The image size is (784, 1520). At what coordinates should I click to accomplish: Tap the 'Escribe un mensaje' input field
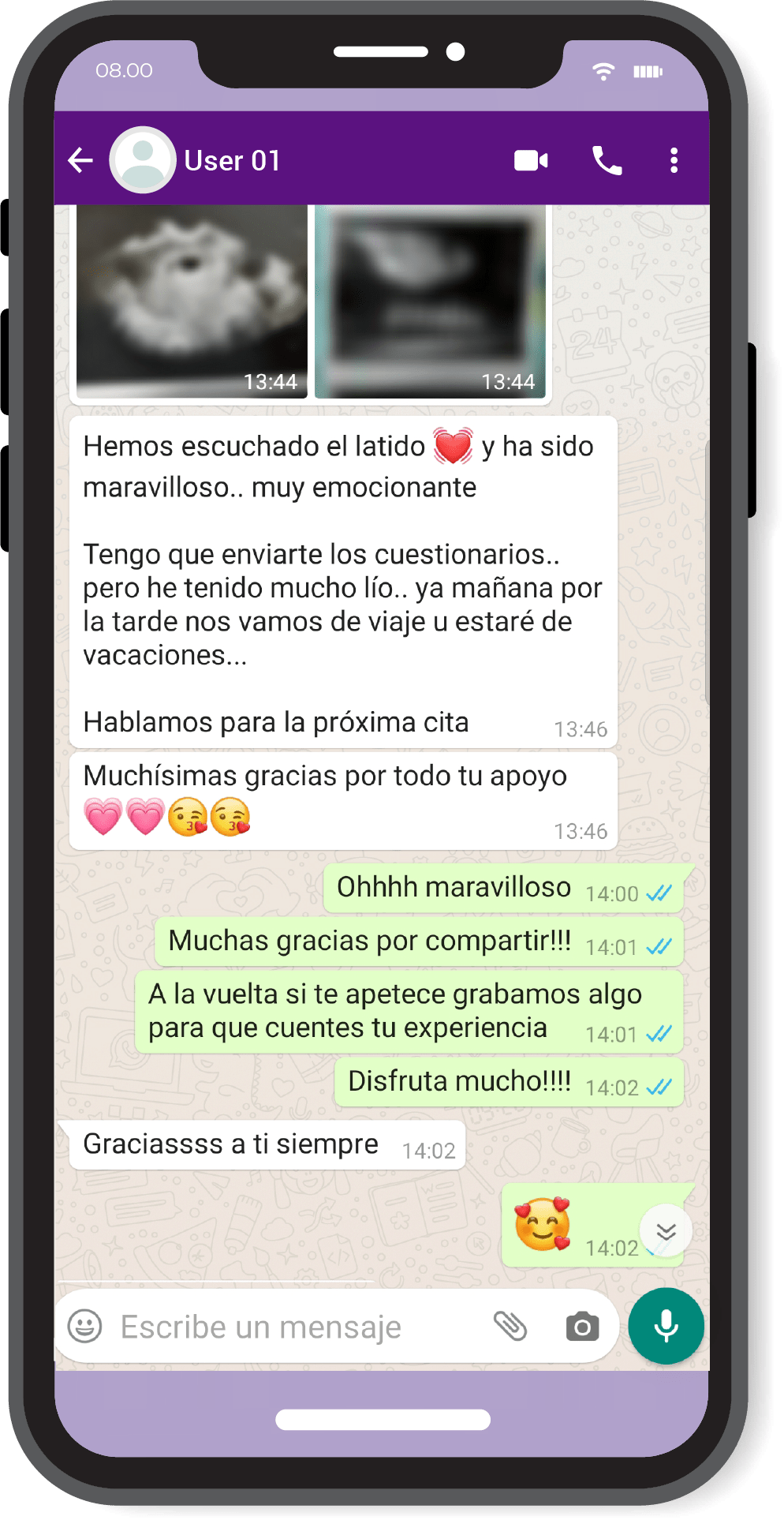[260, 1327]
